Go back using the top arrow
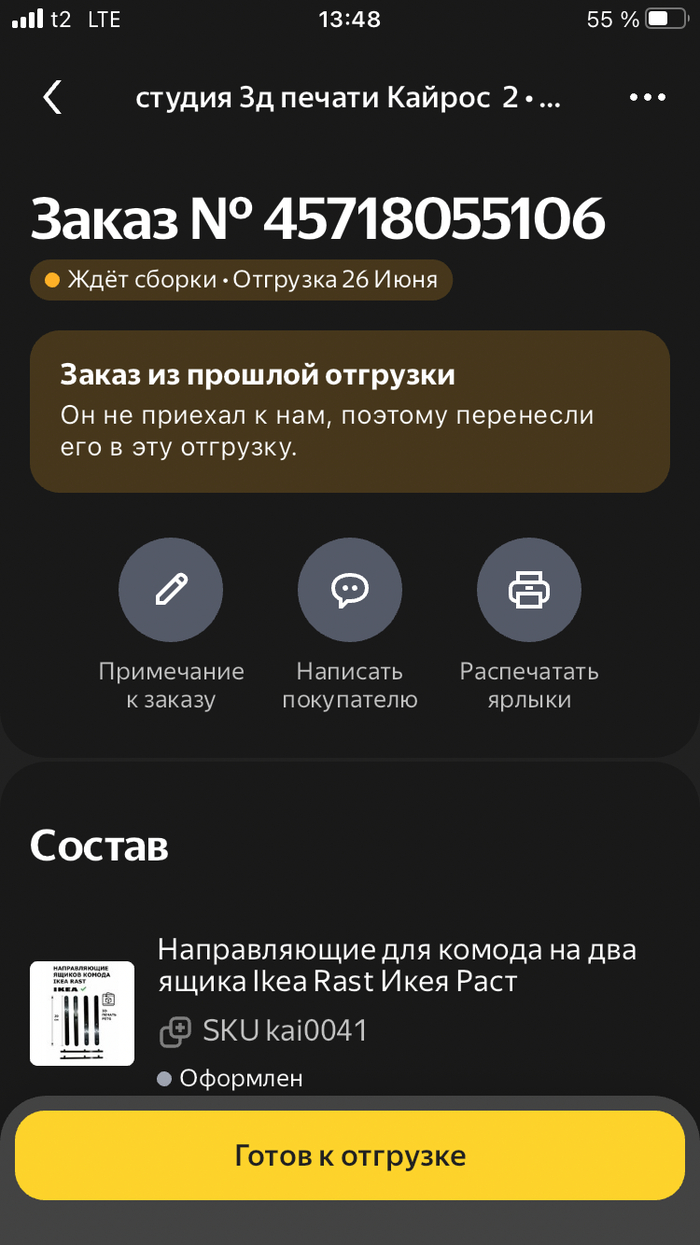This screenshot has width=700, height=1245. 53,97
